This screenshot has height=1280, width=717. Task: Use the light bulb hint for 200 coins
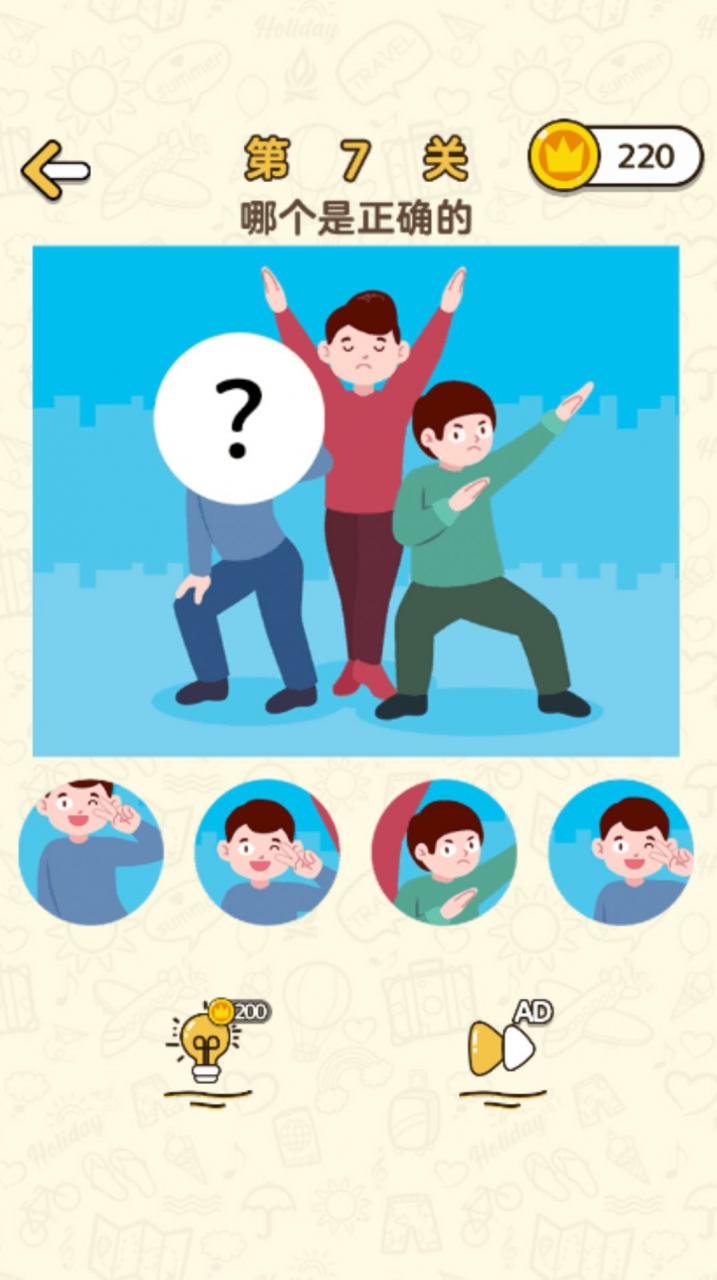(208, 1046)
